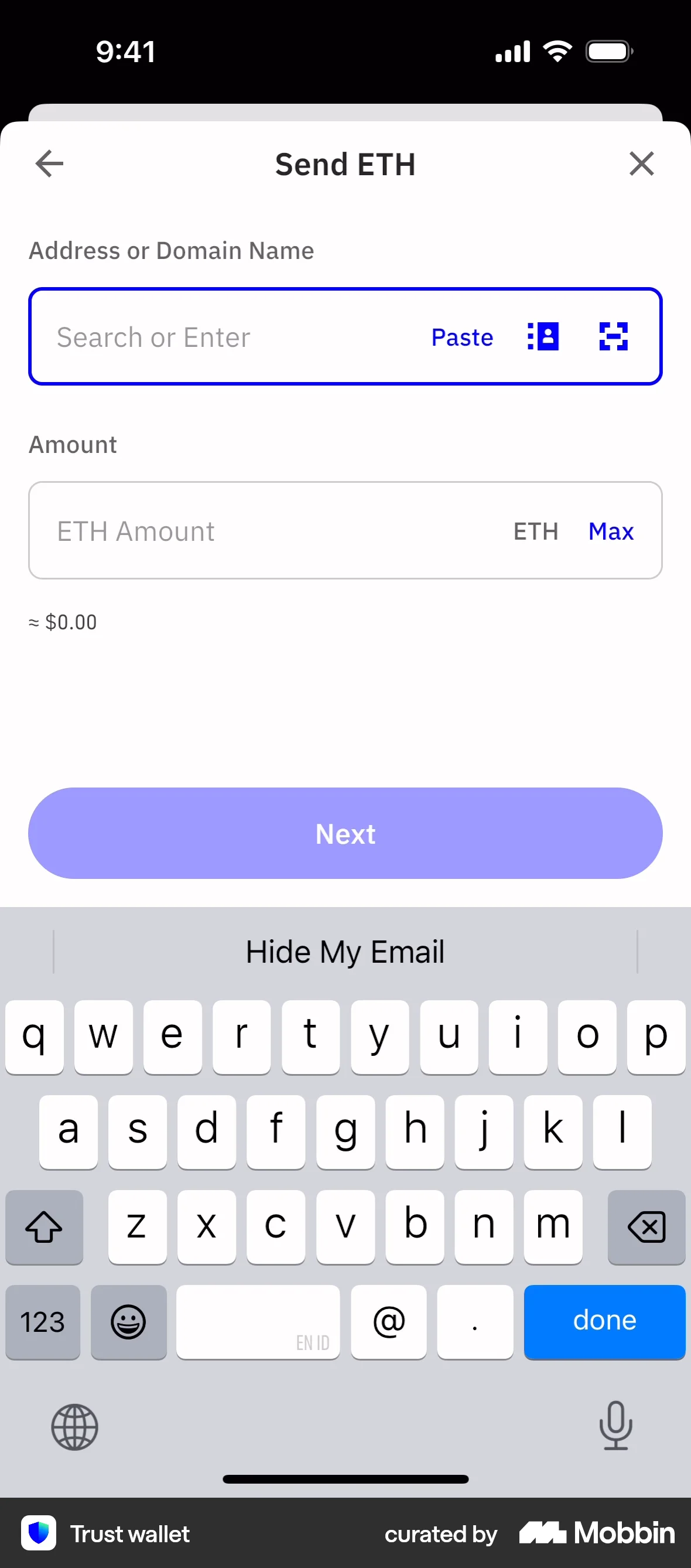Go back with the back arrow
The width and height of the screenshot is (691, 1568).
coord(49,163)
